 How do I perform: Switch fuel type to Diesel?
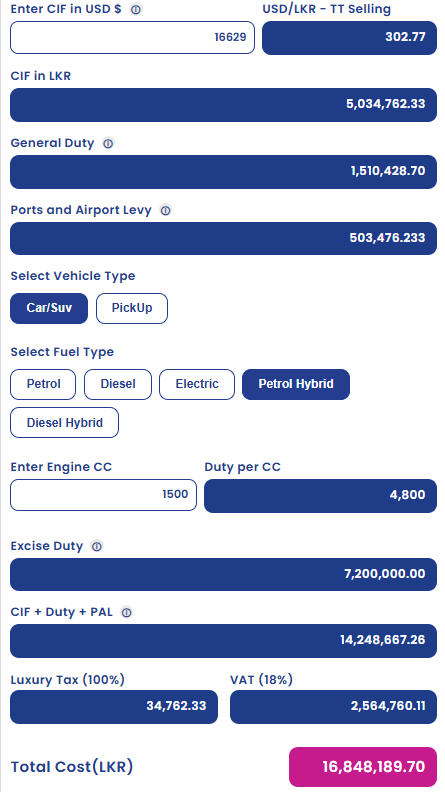[118, 384]
